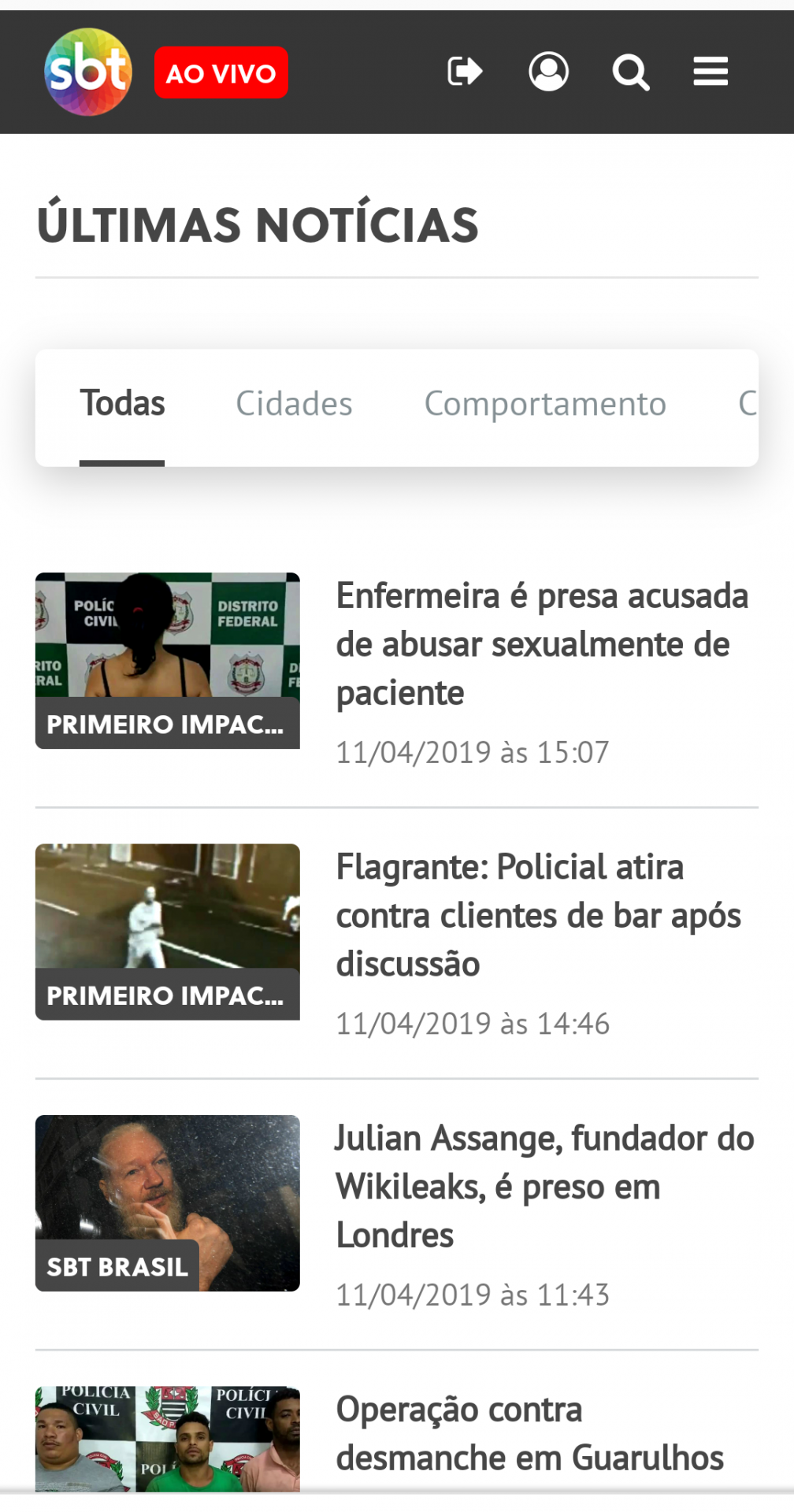Open the hamburger menu

click(x=710, y=72)
